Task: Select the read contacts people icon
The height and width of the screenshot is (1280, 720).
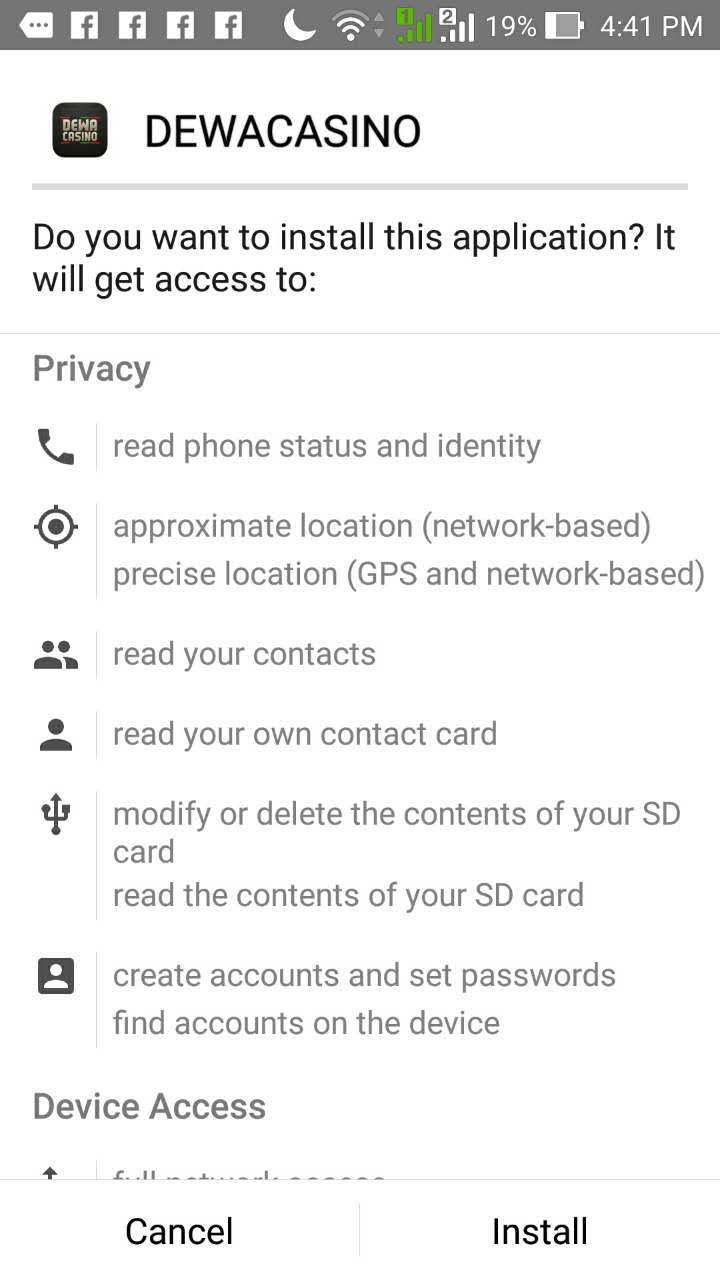Action: point(56,653)
